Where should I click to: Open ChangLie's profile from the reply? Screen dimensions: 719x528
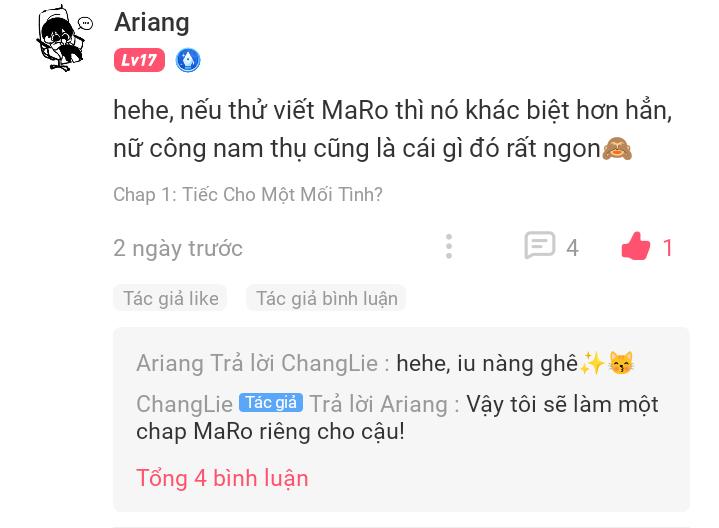tap(184, 404)
